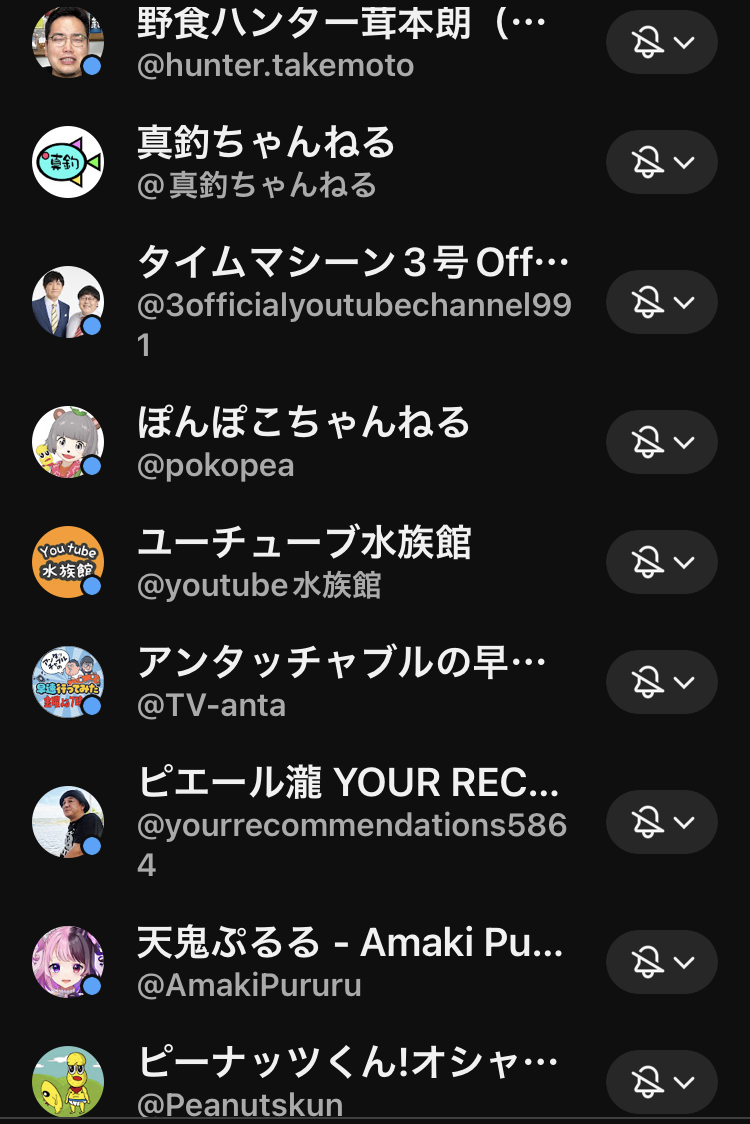Open the アンタッチャブル @TV-anta channel
This screenshot has width=750, height=1124.
tap(342, 662)
